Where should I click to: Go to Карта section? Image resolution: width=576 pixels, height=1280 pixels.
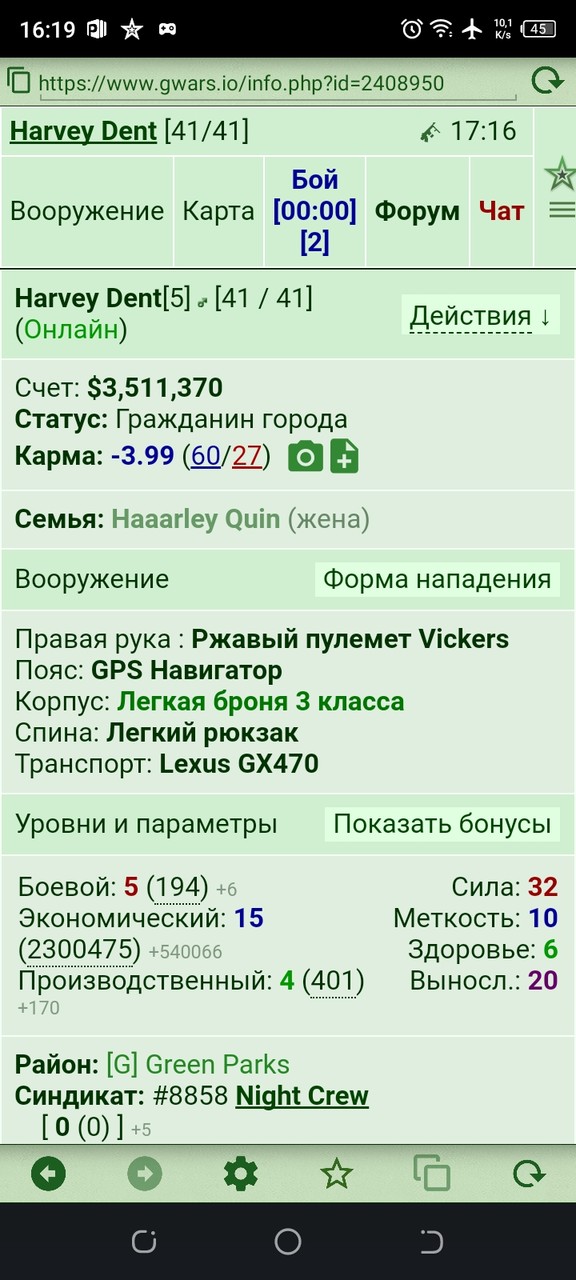point(218,211)
